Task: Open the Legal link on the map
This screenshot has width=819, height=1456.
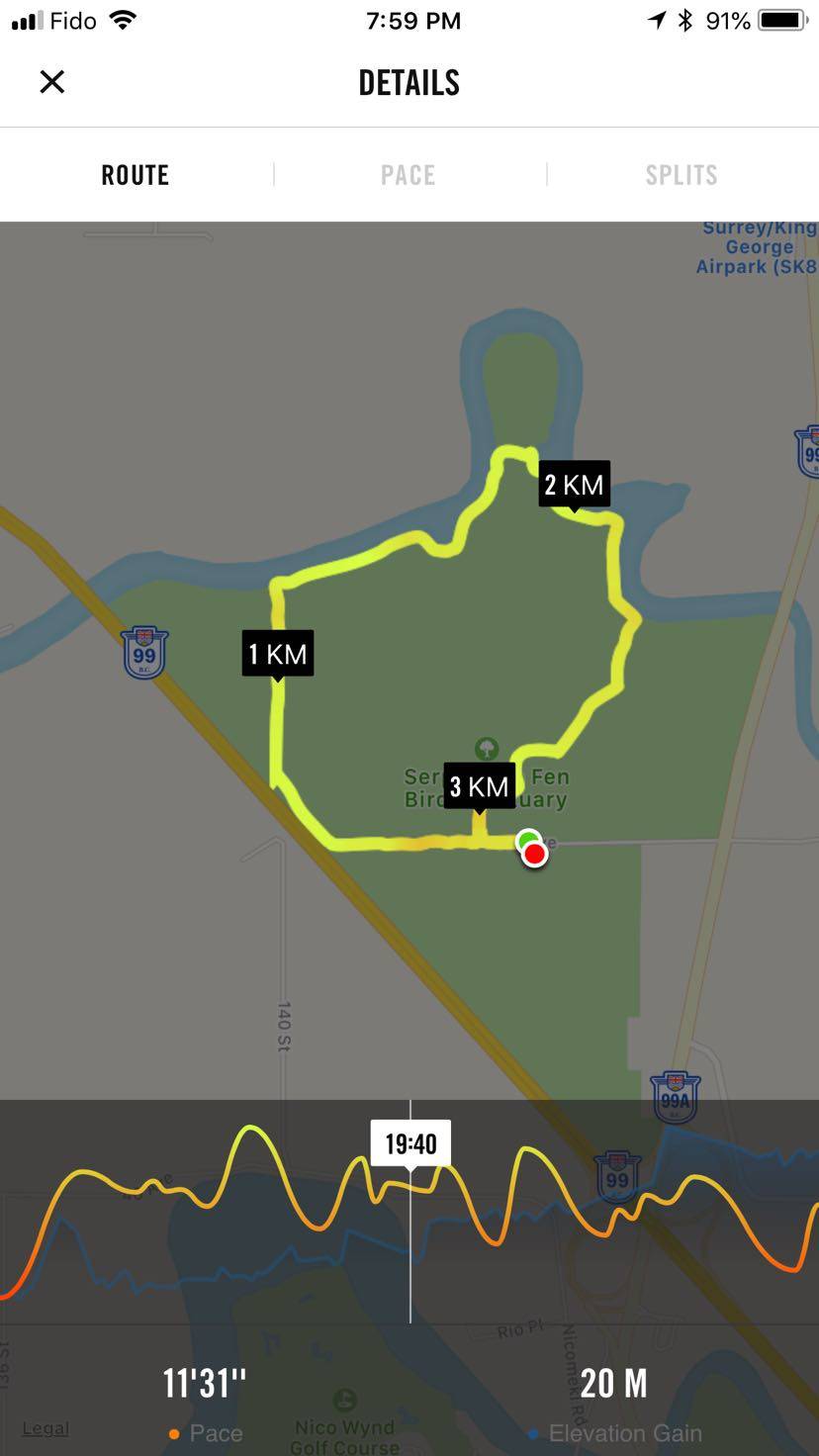Action: (x=45, y=1427)
